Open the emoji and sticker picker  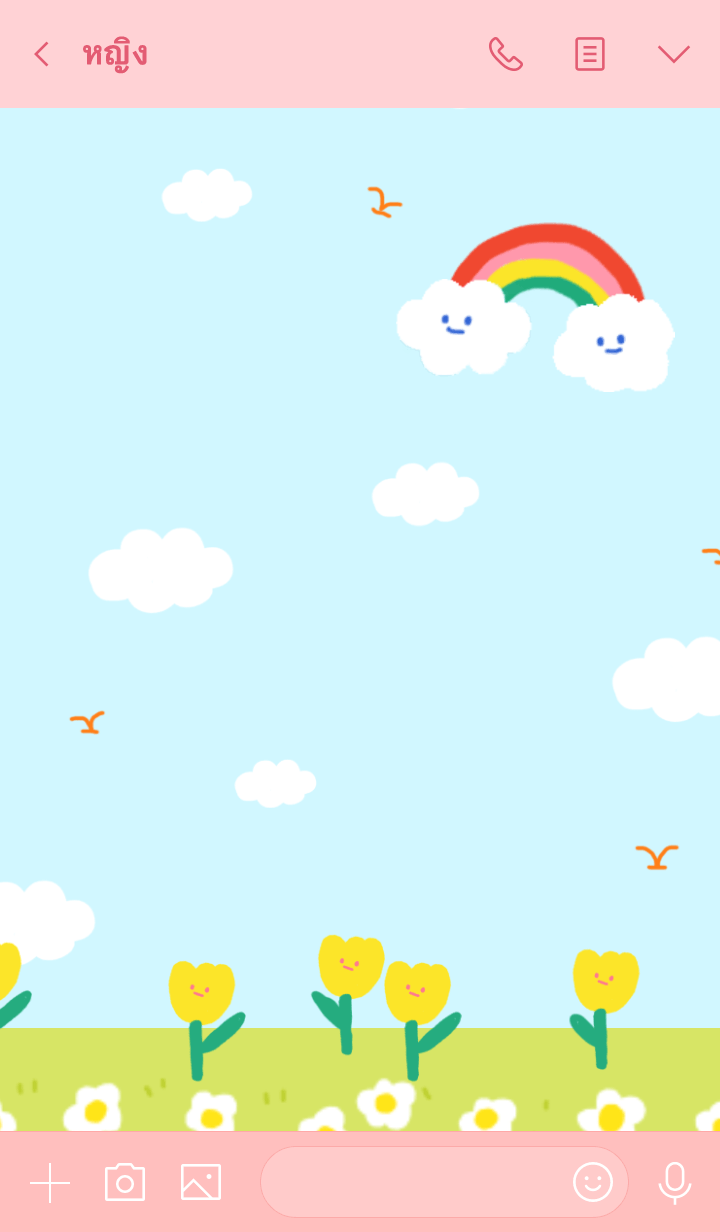tap(592, 1182)
